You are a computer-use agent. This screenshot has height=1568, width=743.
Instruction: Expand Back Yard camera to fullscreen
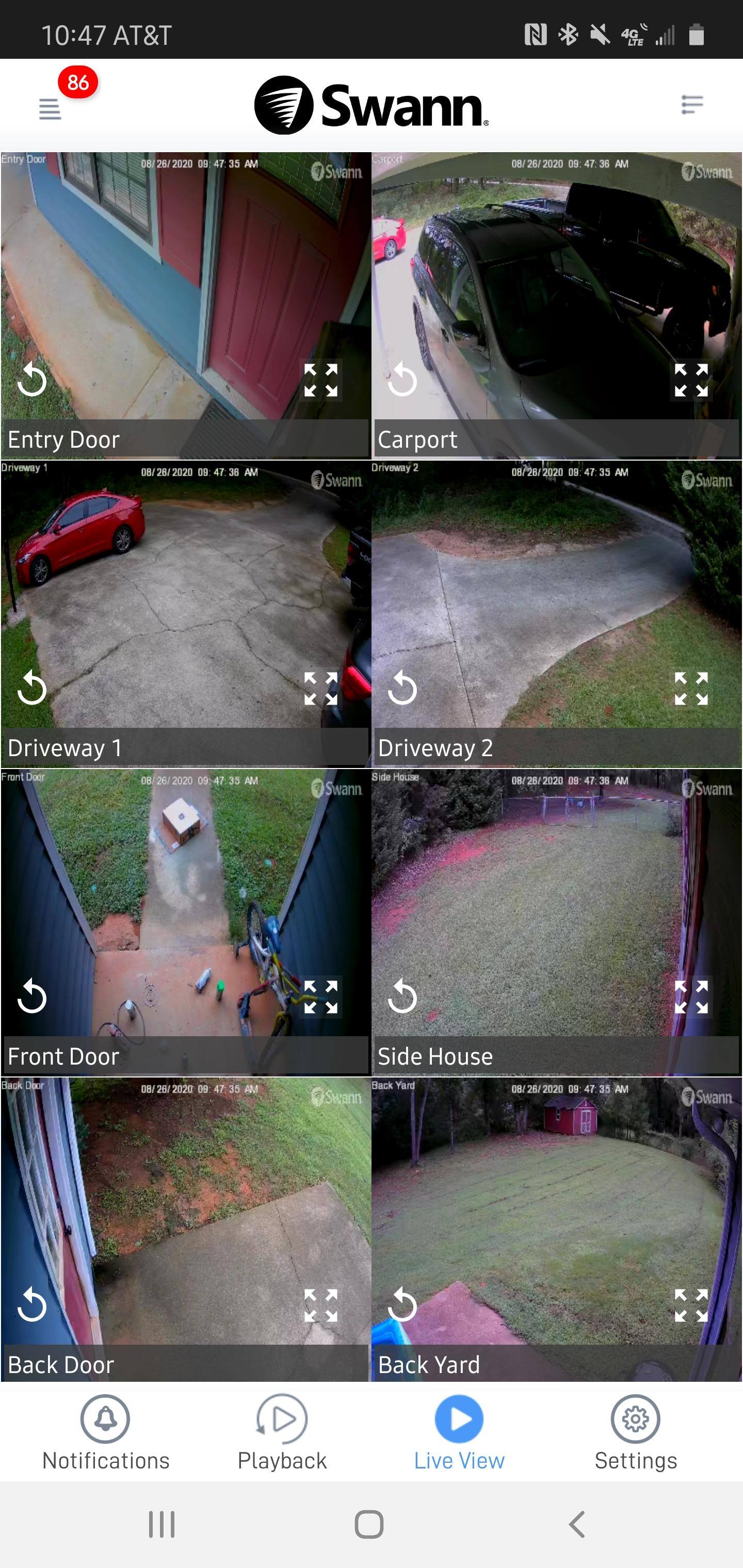(691, 1305)
